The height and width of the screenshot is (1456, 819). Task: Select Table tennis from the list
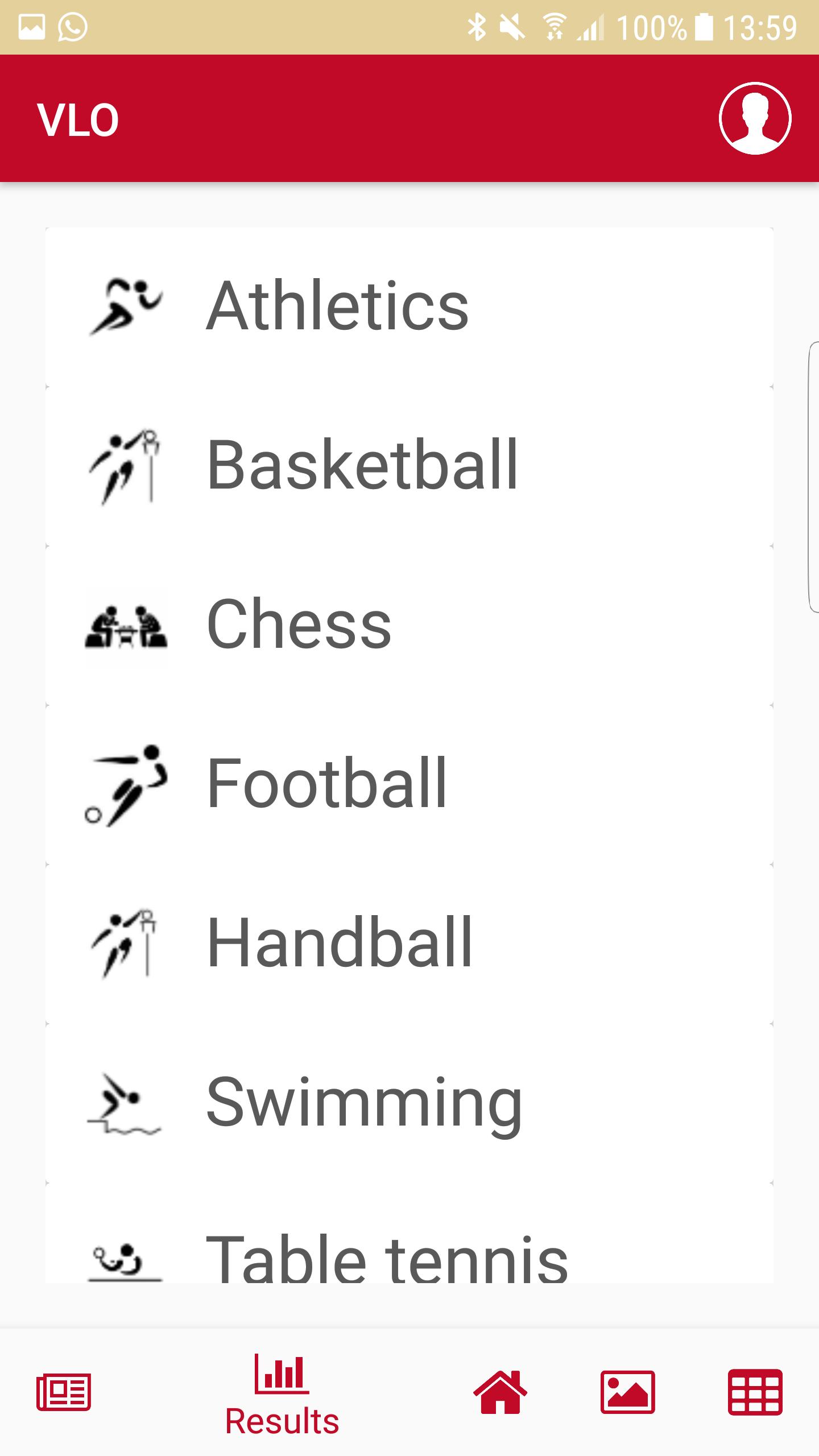(387, 1257)
